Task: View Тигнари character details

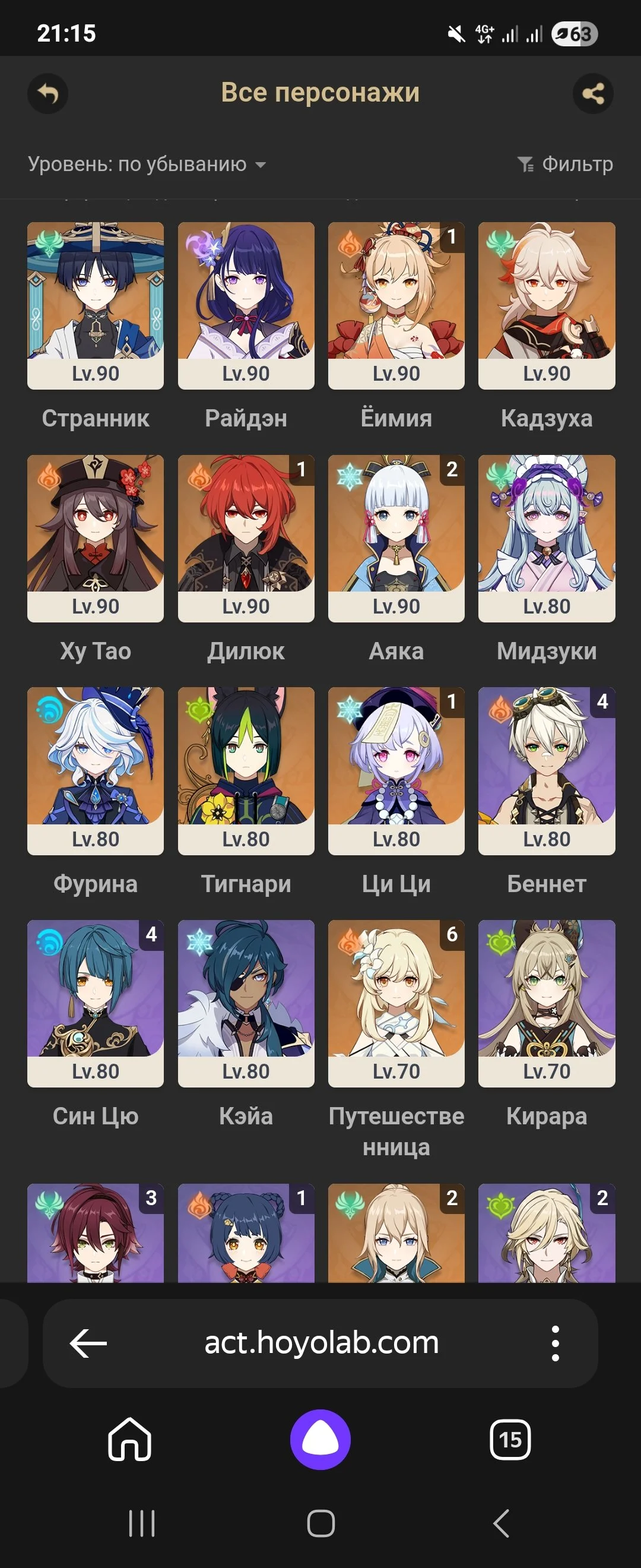Action: (246, 770)
